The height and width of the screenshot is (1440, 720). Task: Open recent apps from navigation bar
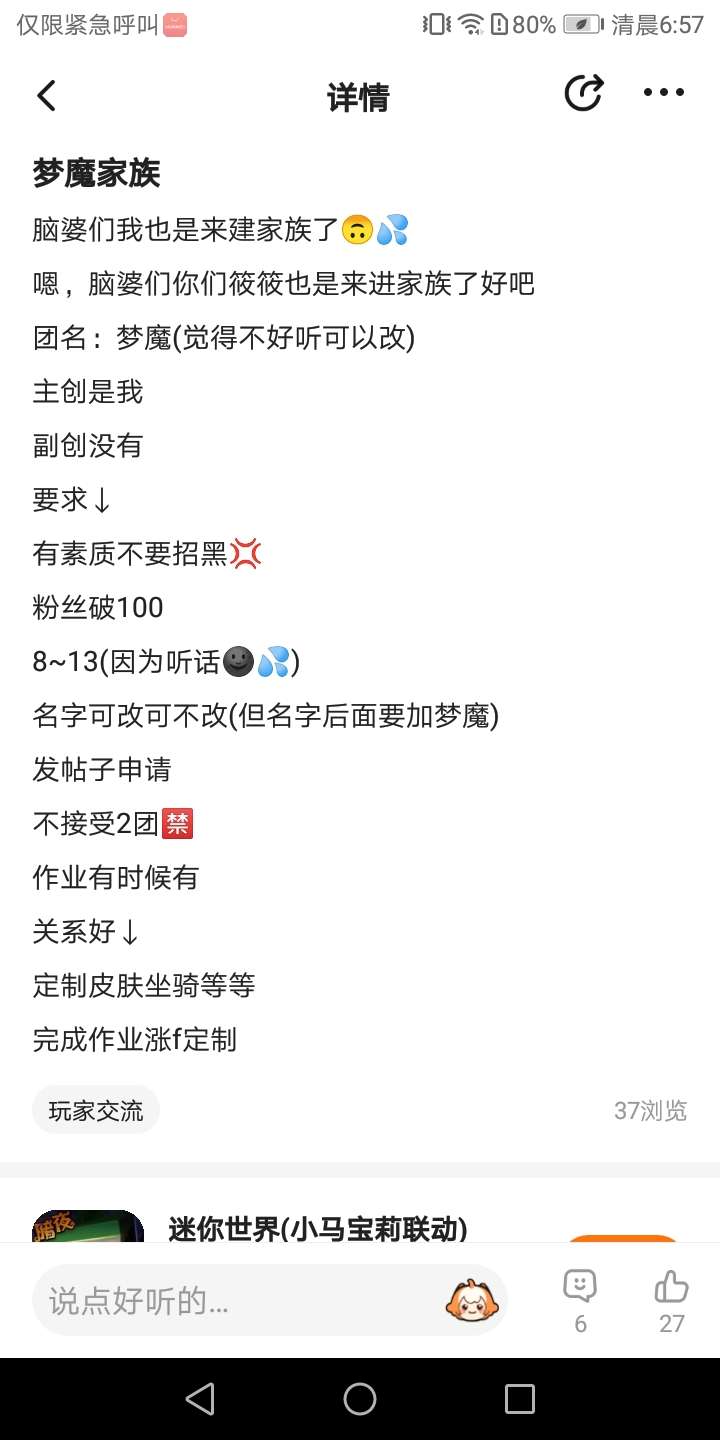[519, 1399]
